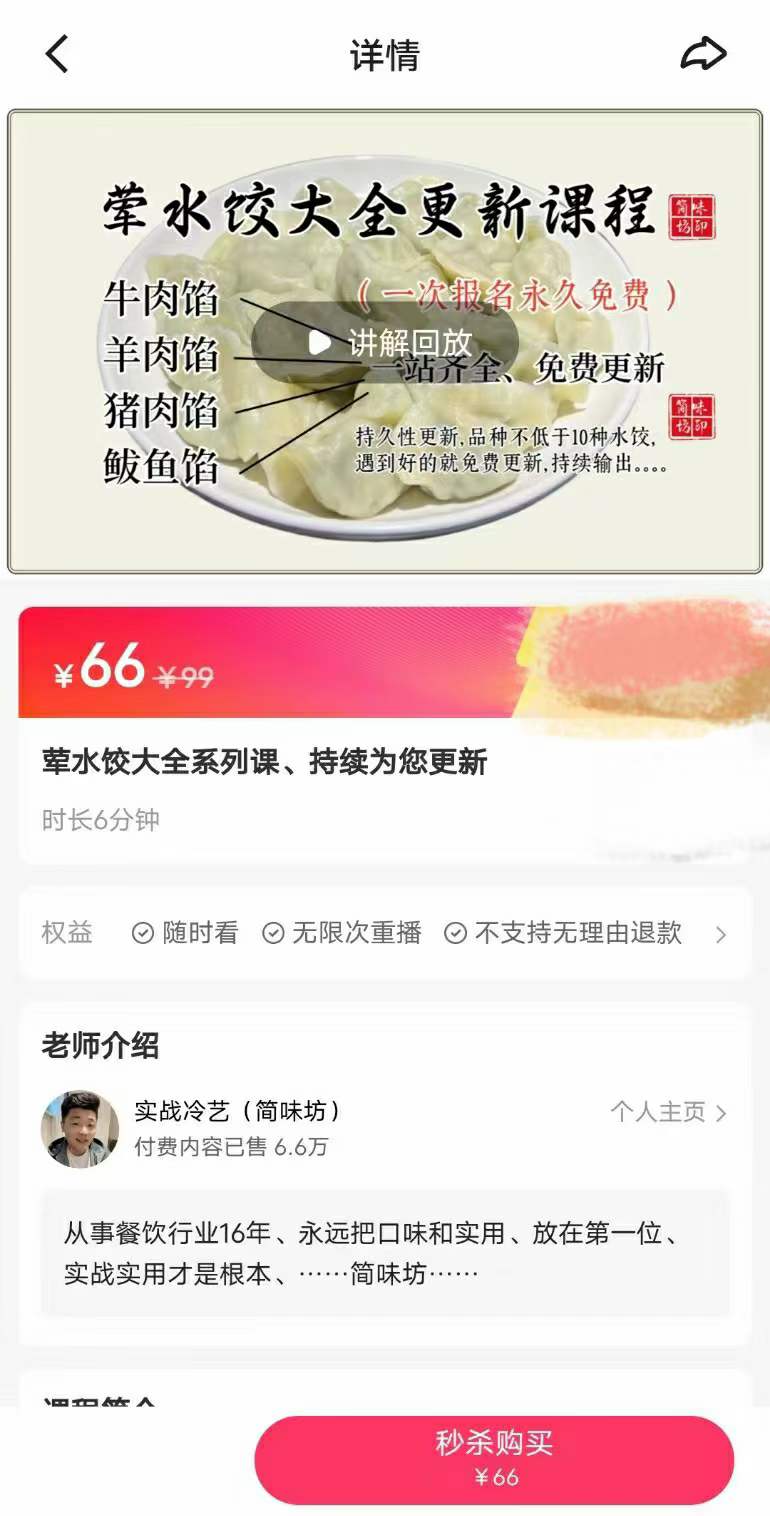Image resolution: width=770 pixels, height=1516 pixels.
Task: Tap the back arrow to exit the detail page
Action: point(57,54)
